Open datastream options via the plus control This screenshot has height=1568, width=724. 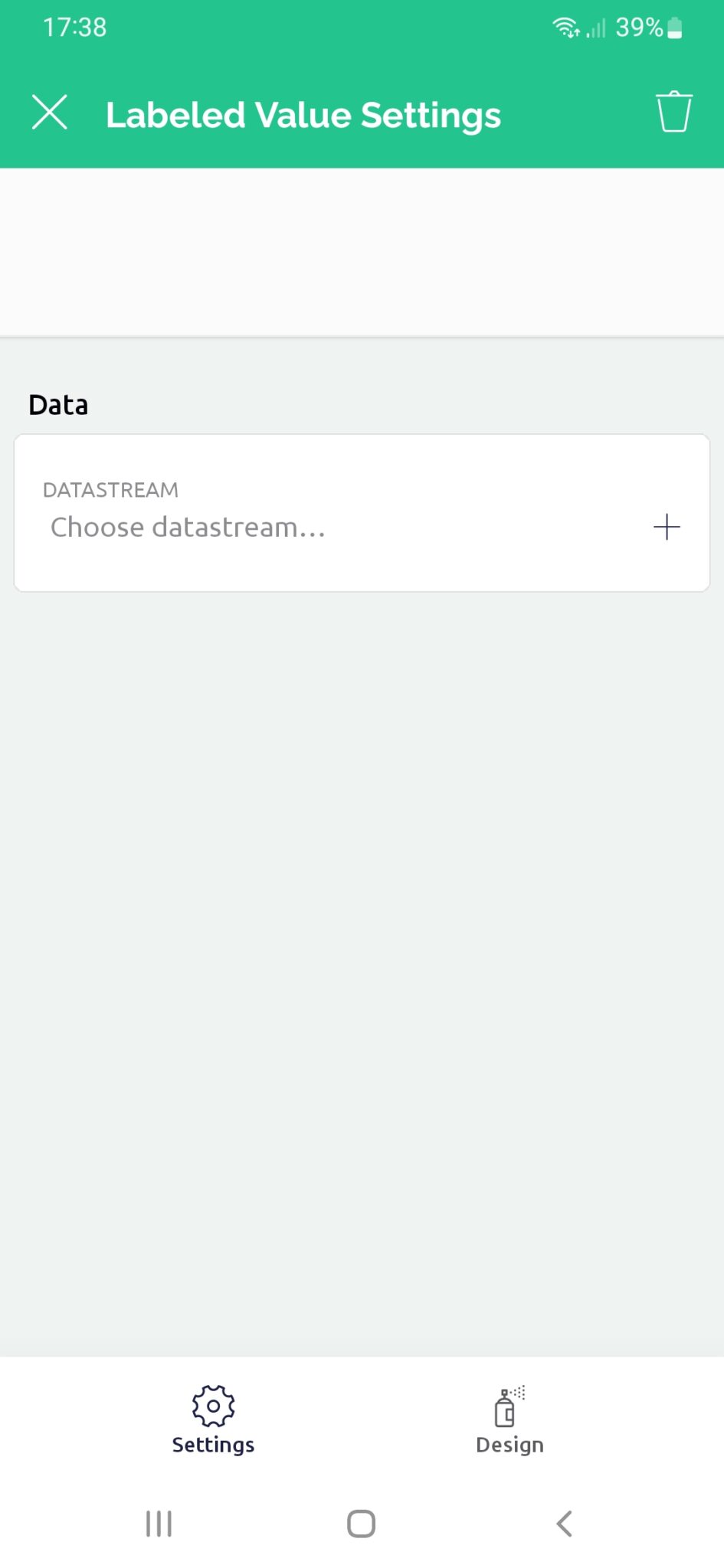(667, 526)
